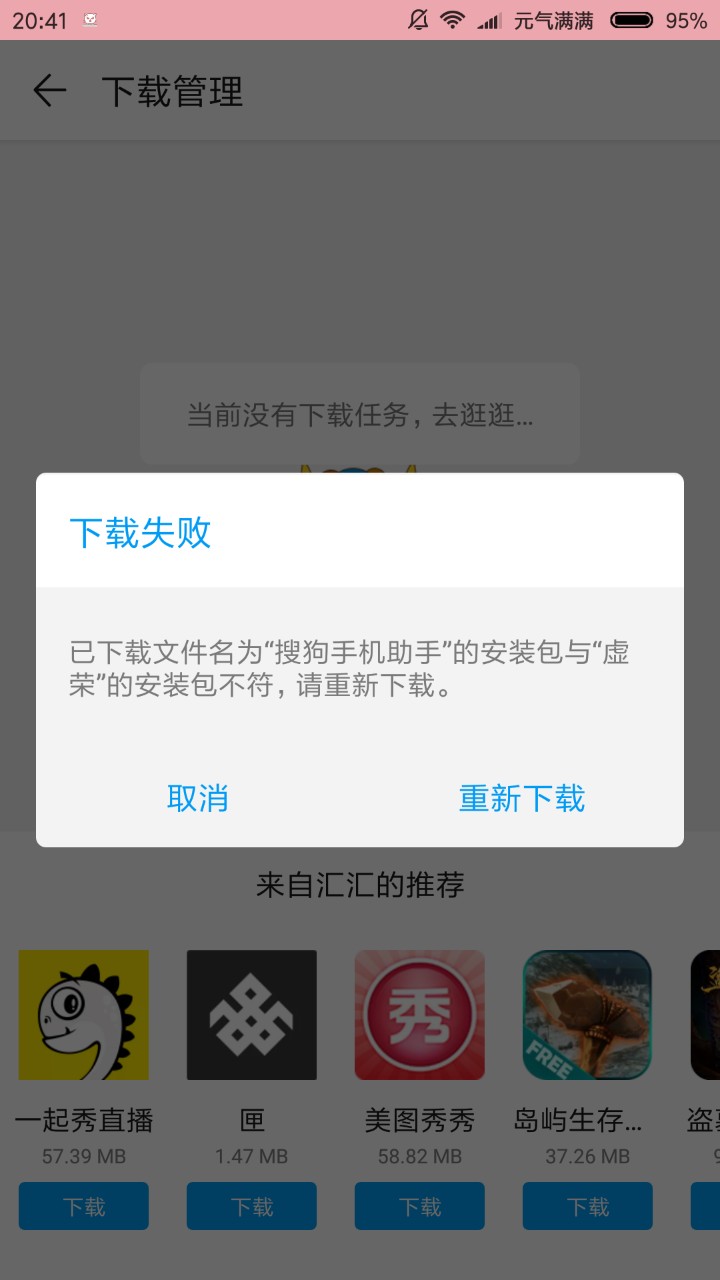
Task: Choose 重新下载 to retry the download
Action: pos(522,798)
